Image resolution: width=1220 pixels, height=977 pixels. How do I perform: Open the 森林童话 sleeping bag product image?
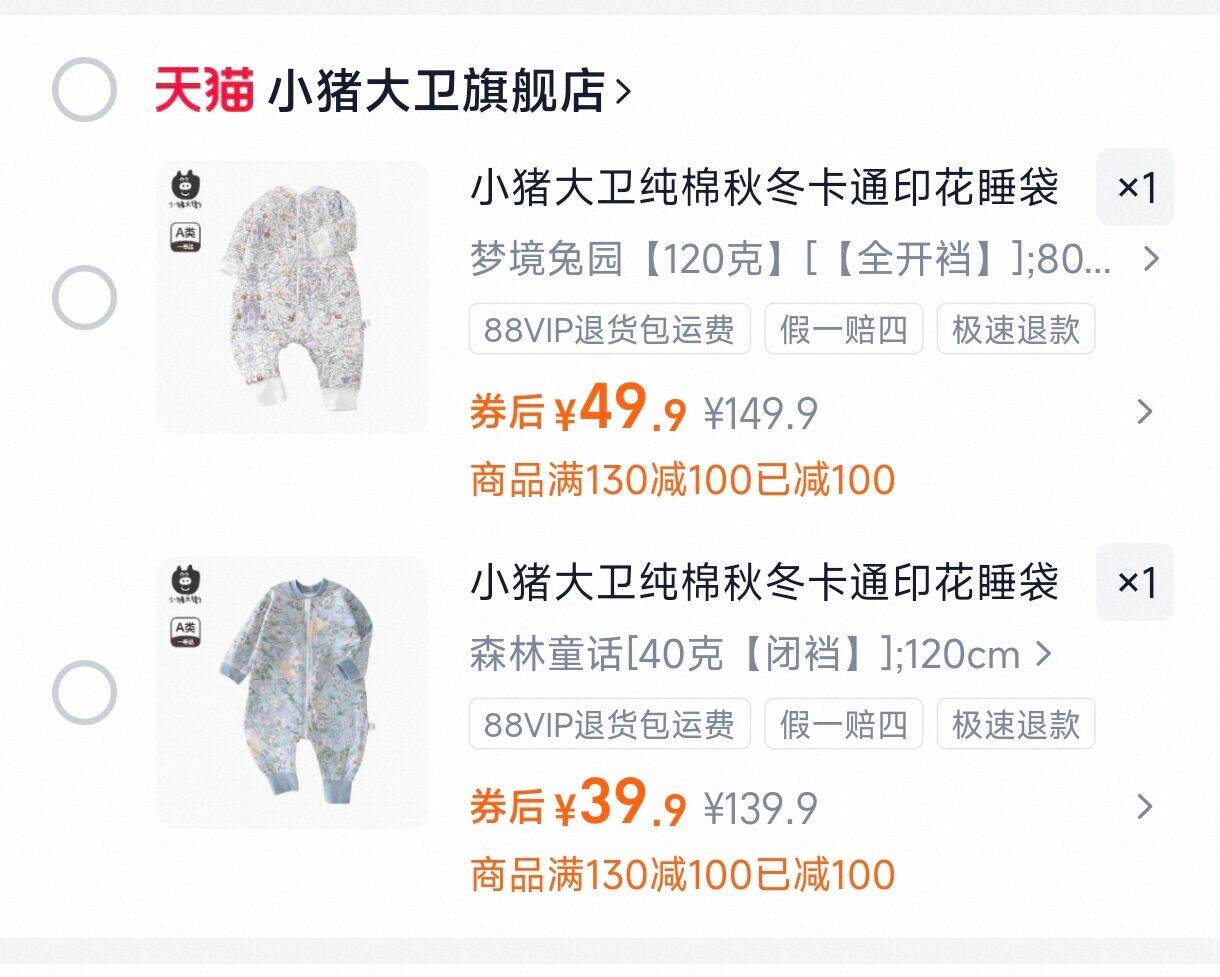(292, 693)
